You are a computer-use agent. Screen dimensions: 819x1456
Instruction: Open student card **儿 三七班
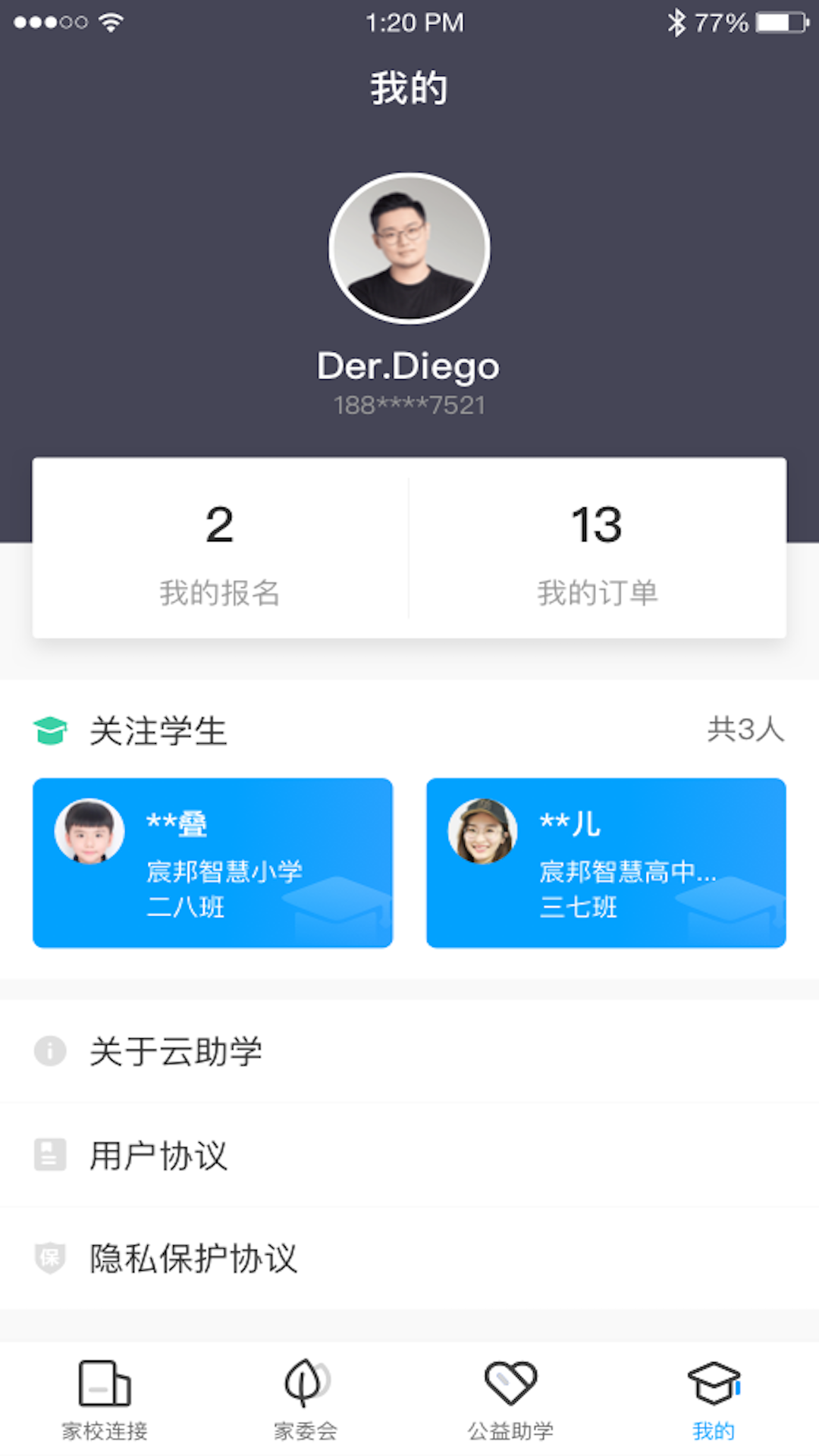click(606, 863)
